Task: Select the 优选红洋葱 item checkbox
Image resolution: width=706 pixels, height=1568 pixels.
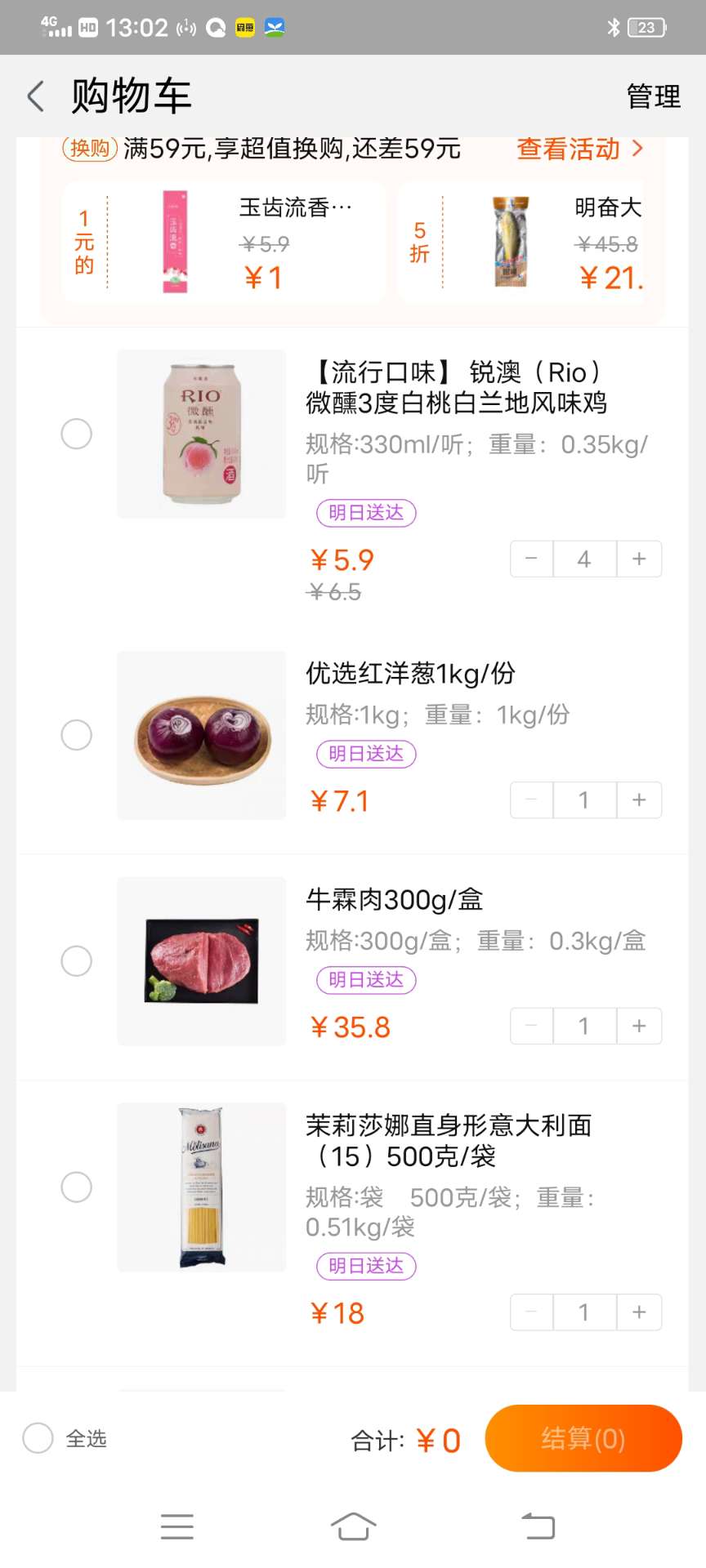Action: pos(77,735)
